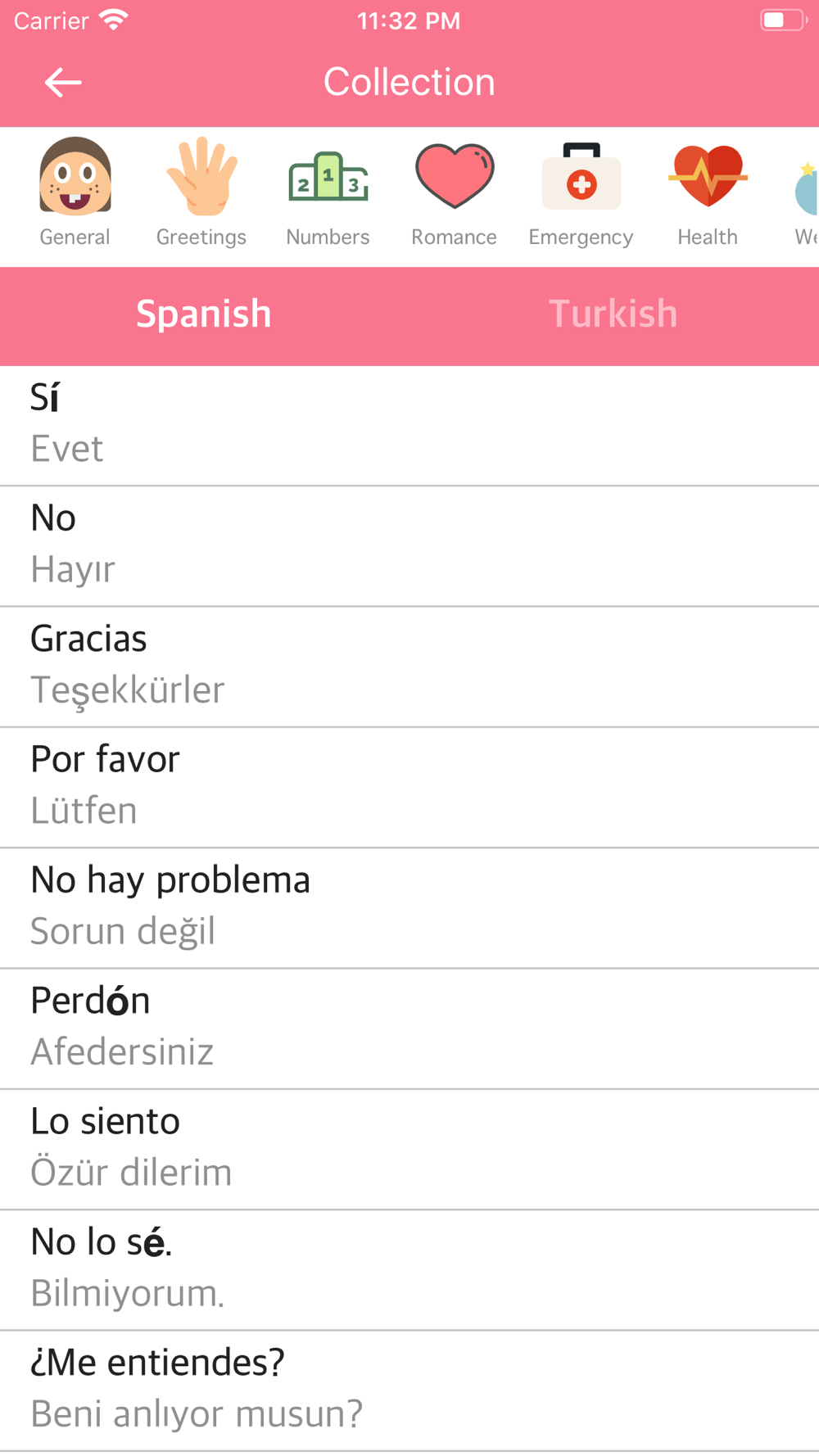
Task: Open the Greetings category
Action: [x=201, y=193]
